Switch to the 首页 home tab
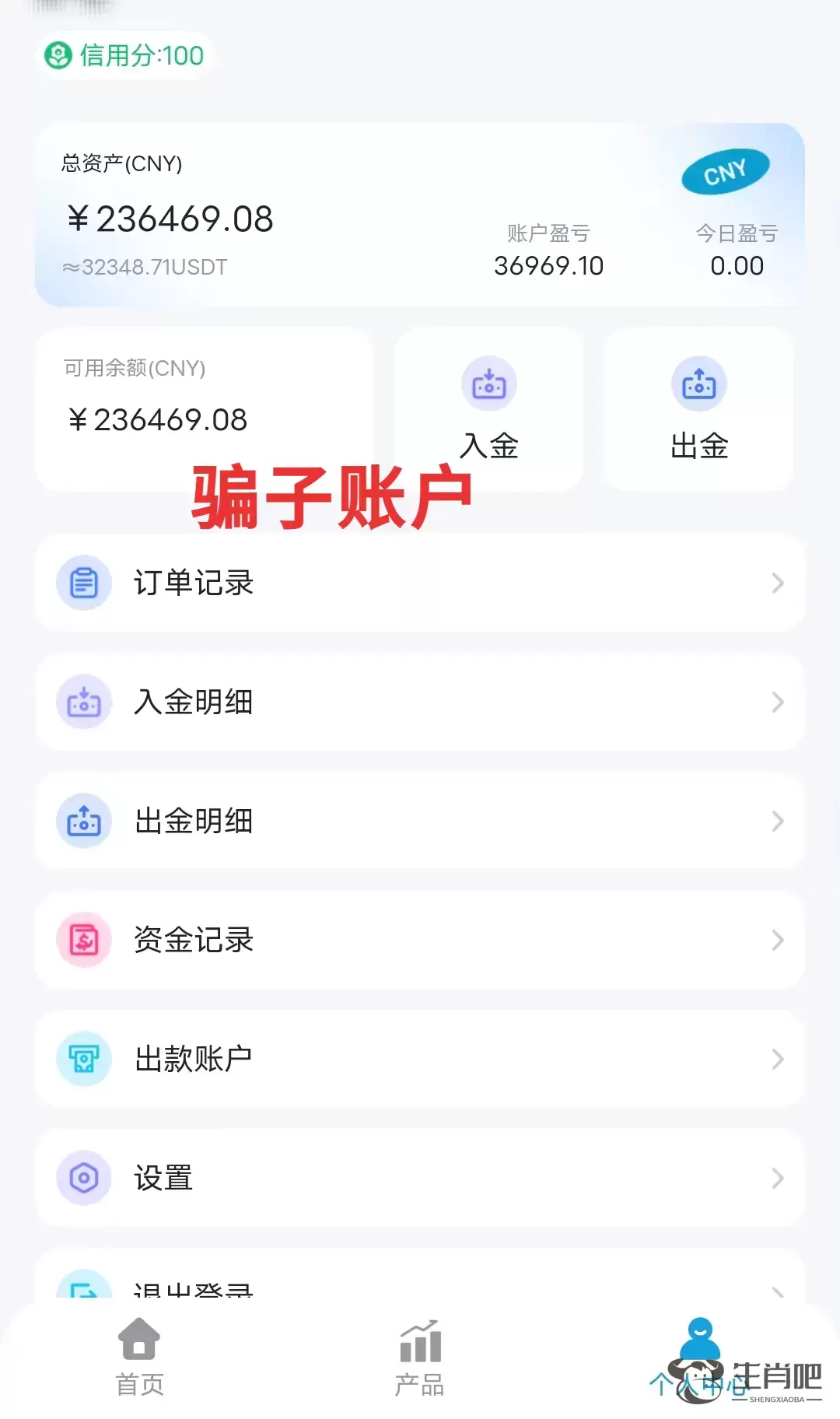This screenshot has height=1419, width=840. tap(140, 1358)
